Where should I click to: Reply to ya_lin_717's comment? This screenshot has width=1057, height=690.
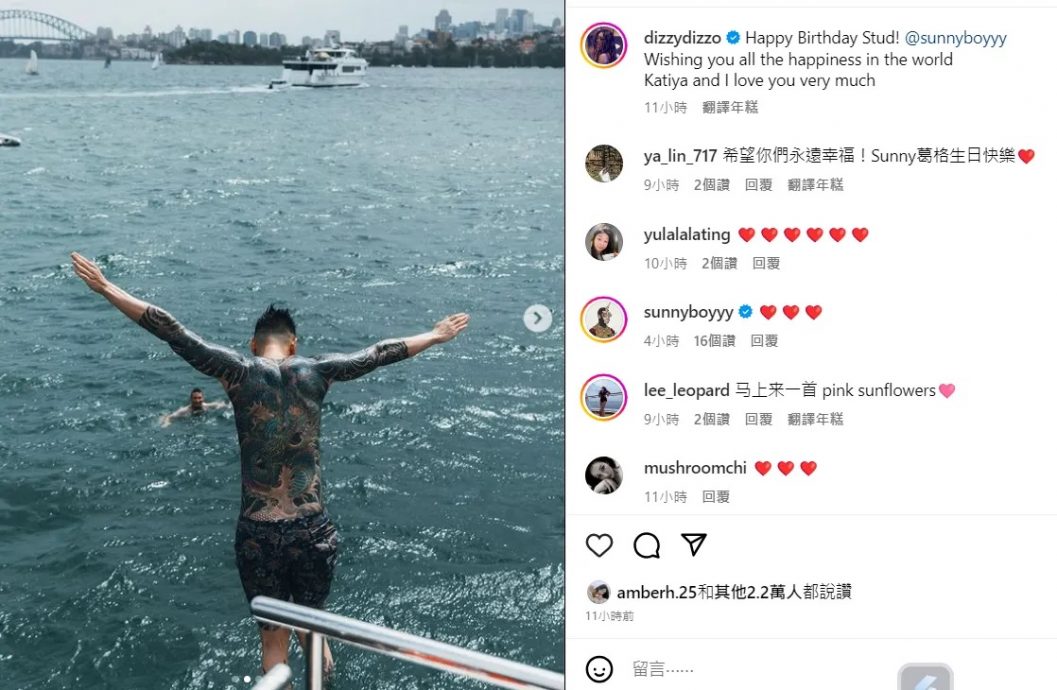759,185
